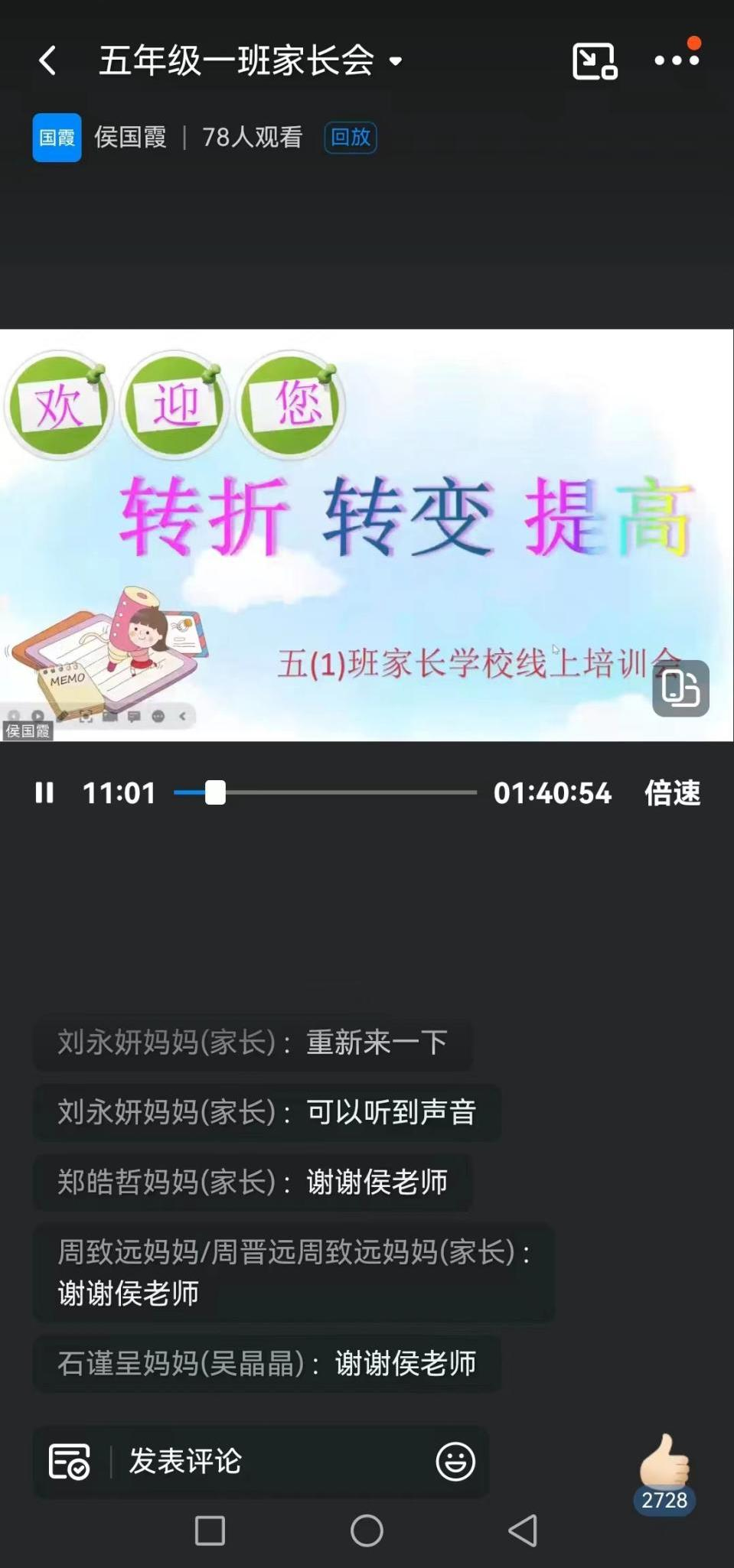Open recent apps from the navigation bar
This screenshot has width=734, height=1568.
pyautogui.click(x=210, y=1531)
